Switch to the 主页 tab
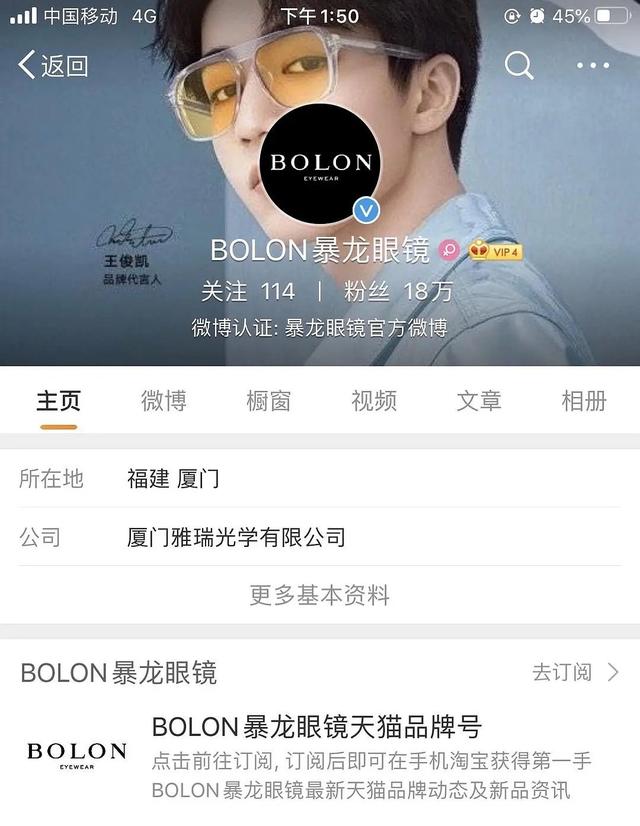The image size is (640, 826). point(59,401)
